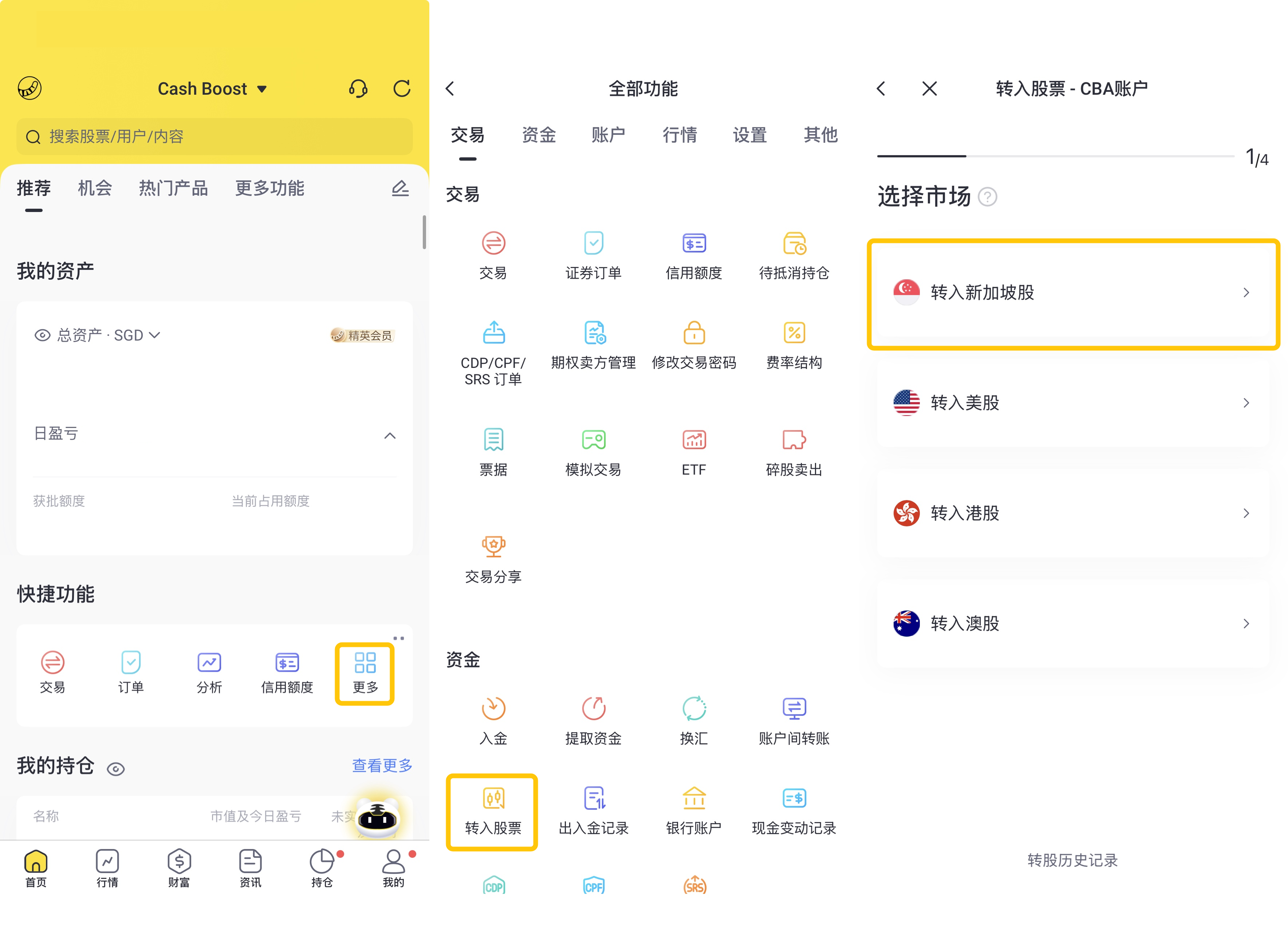Select 转入澳股 market
This screenshot has width=1288, height=931.
click(1073, 624)
